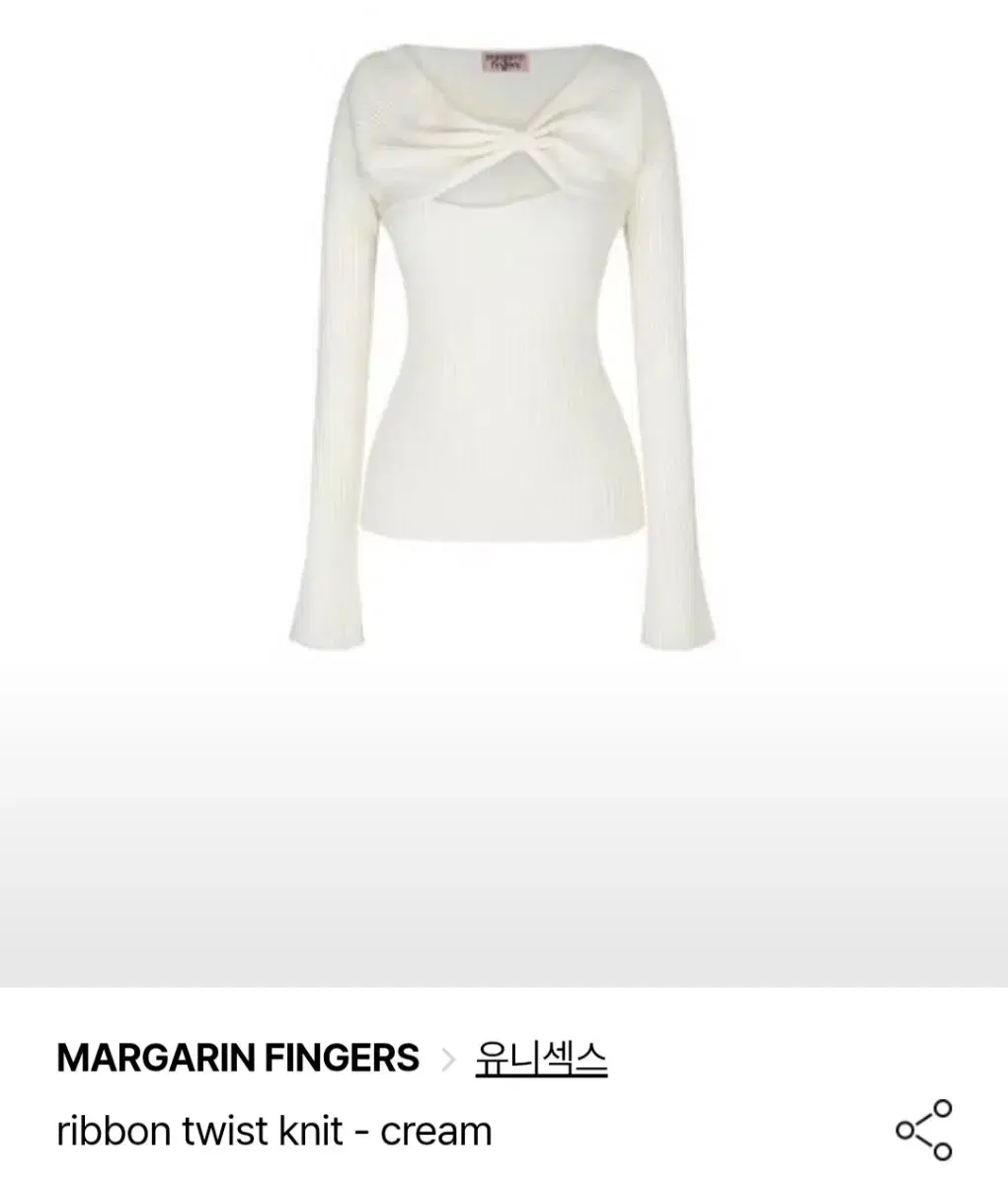Open the 유니섹스 category link
This screenshot has height=1185, width=1008.
541,1059
